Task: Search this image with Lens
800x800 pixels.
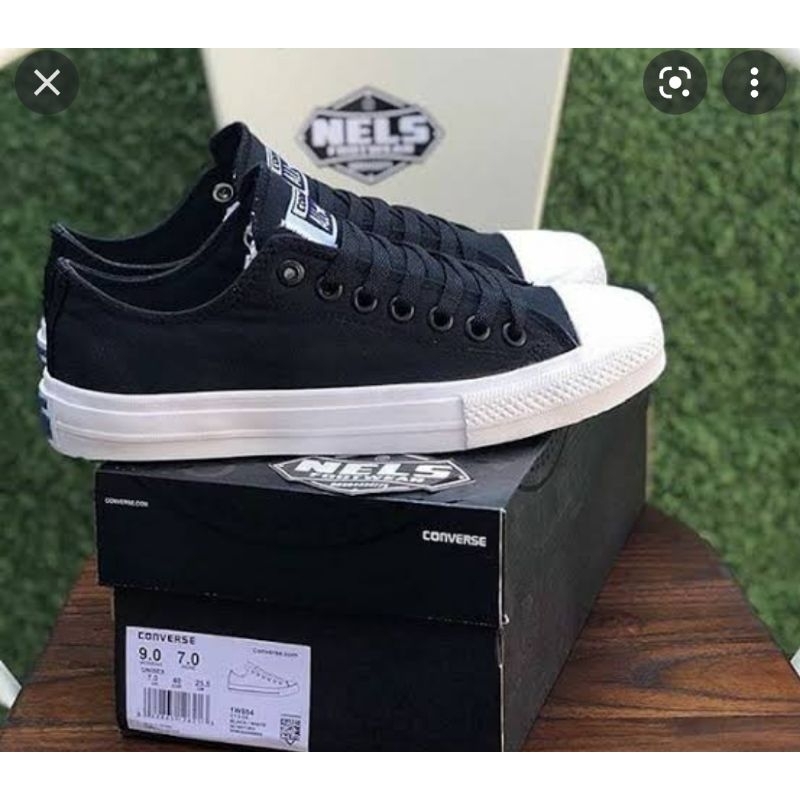Action: [x=676, y=82]
